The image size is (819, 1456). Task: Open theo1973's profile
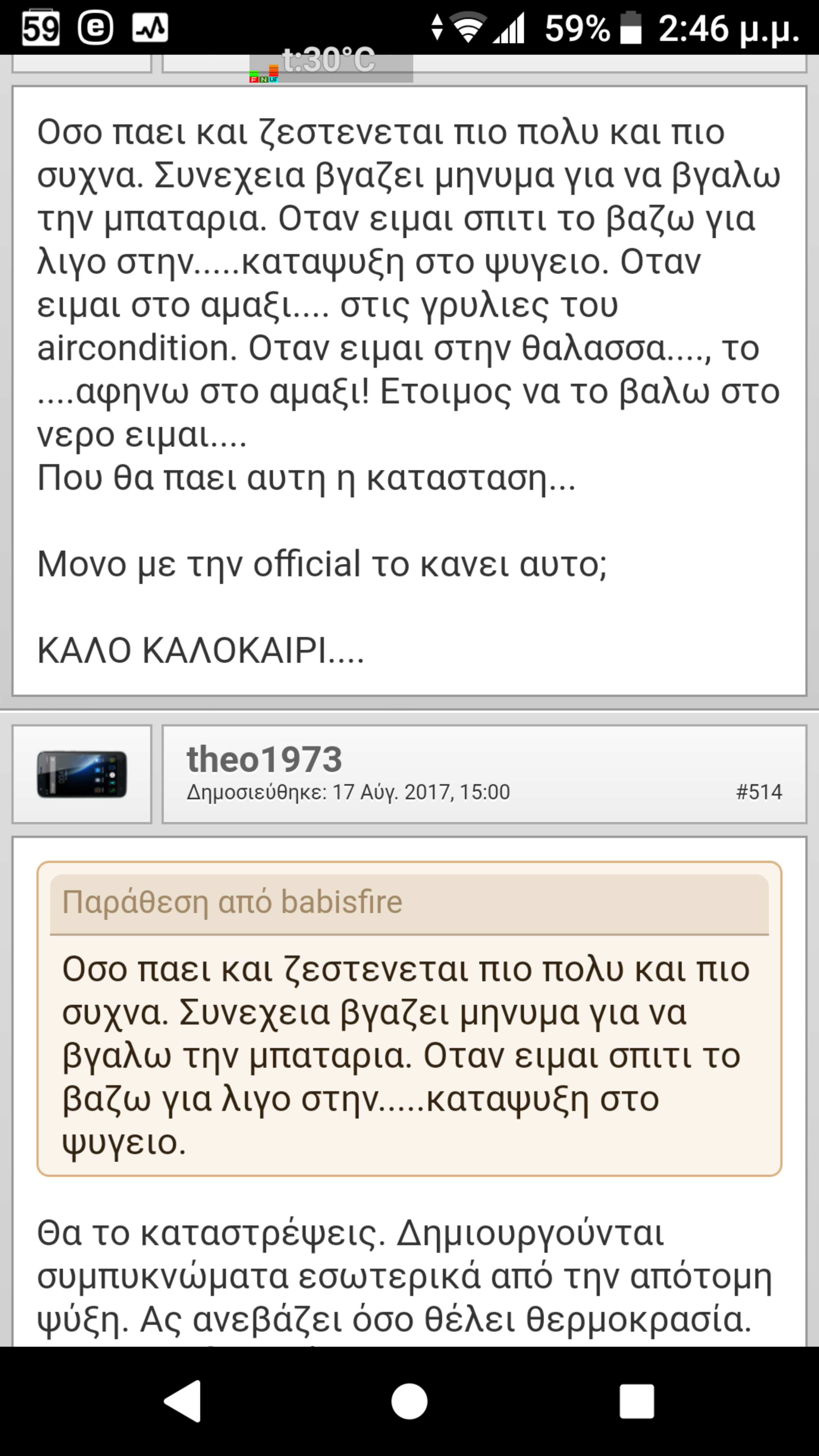(x=264, y=759)
